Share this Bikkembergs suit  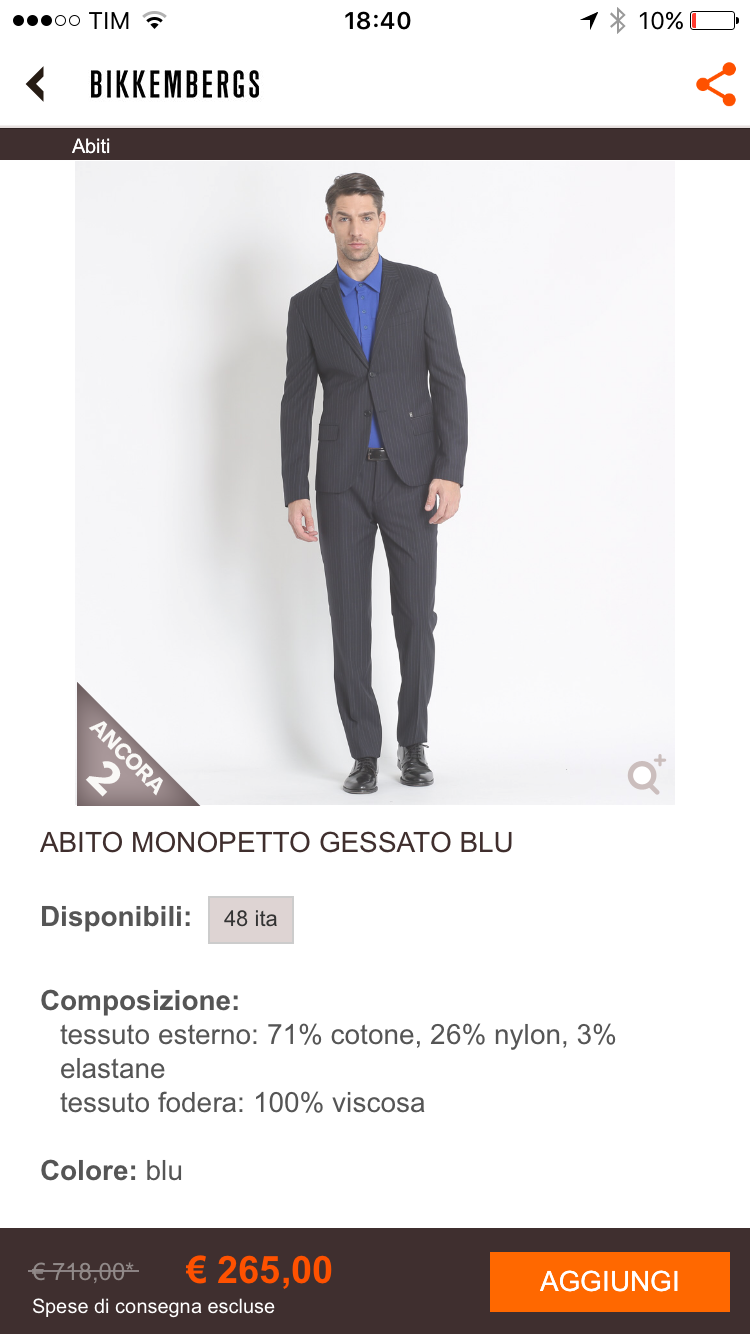click(715, 85)
